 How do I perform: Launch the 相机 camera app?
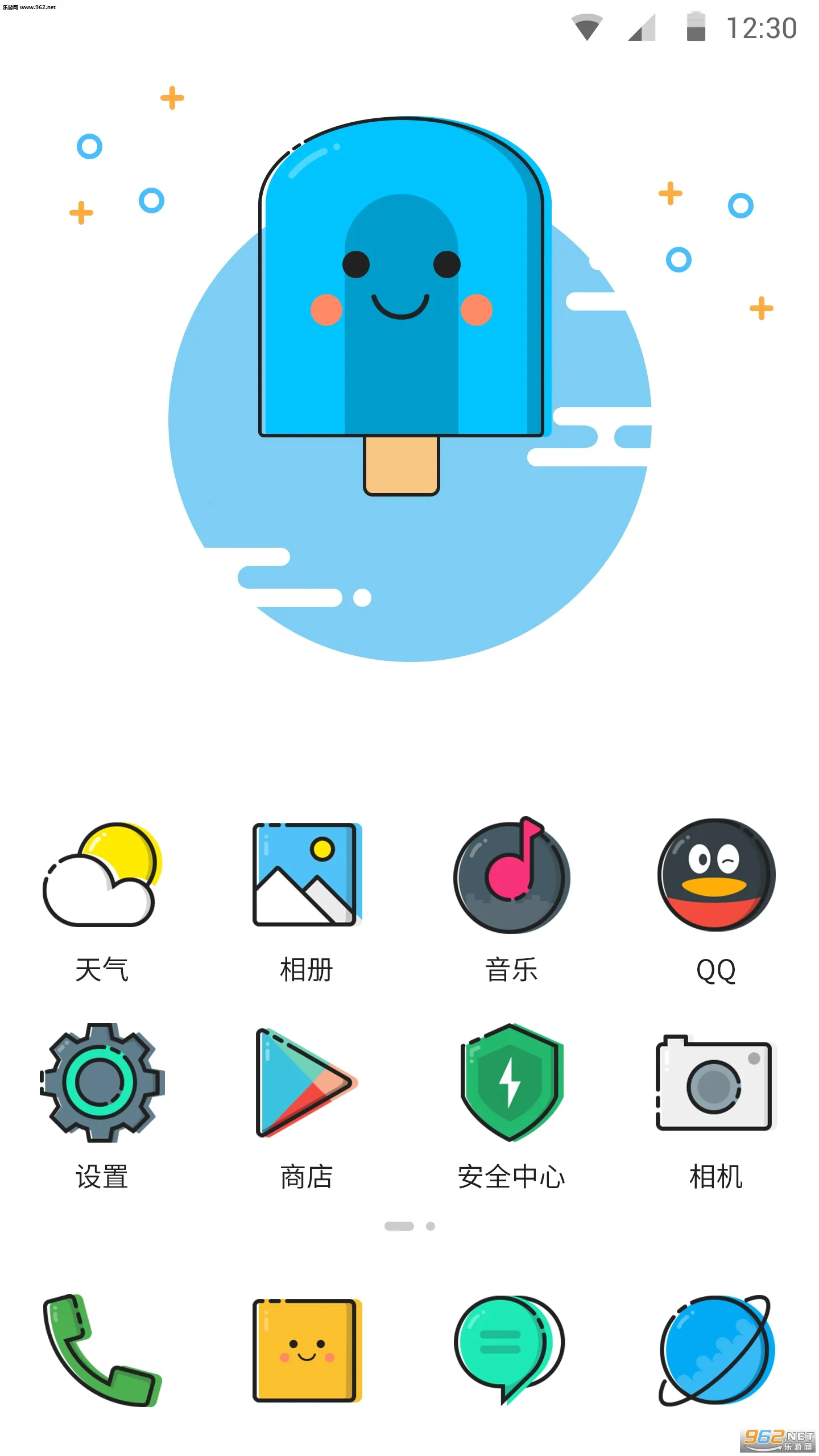[x=715, y=1083]
